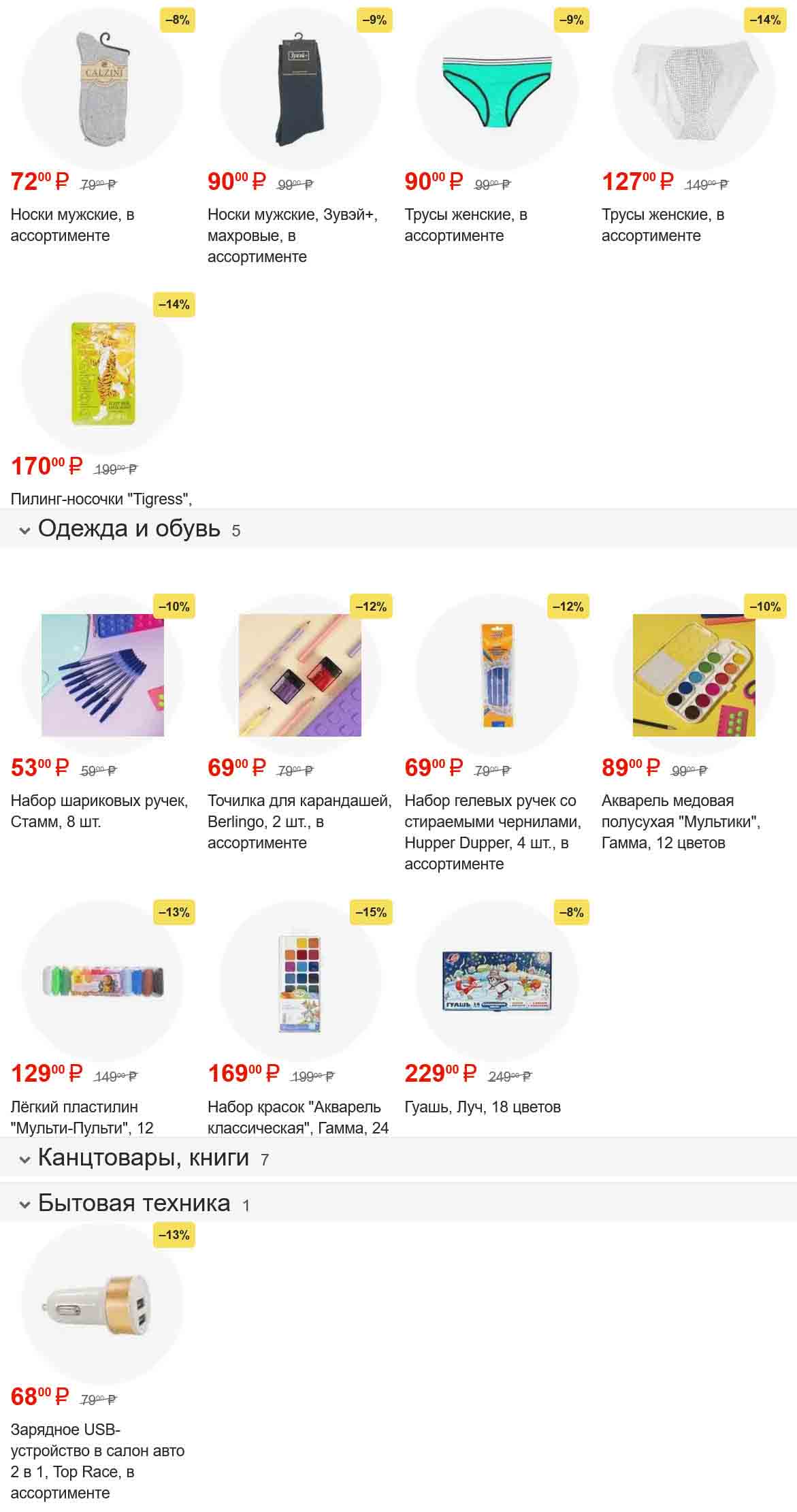
Task: View the Berlingo pencil sharpener product
Action: pyautogui.click(x=299, y=675)
